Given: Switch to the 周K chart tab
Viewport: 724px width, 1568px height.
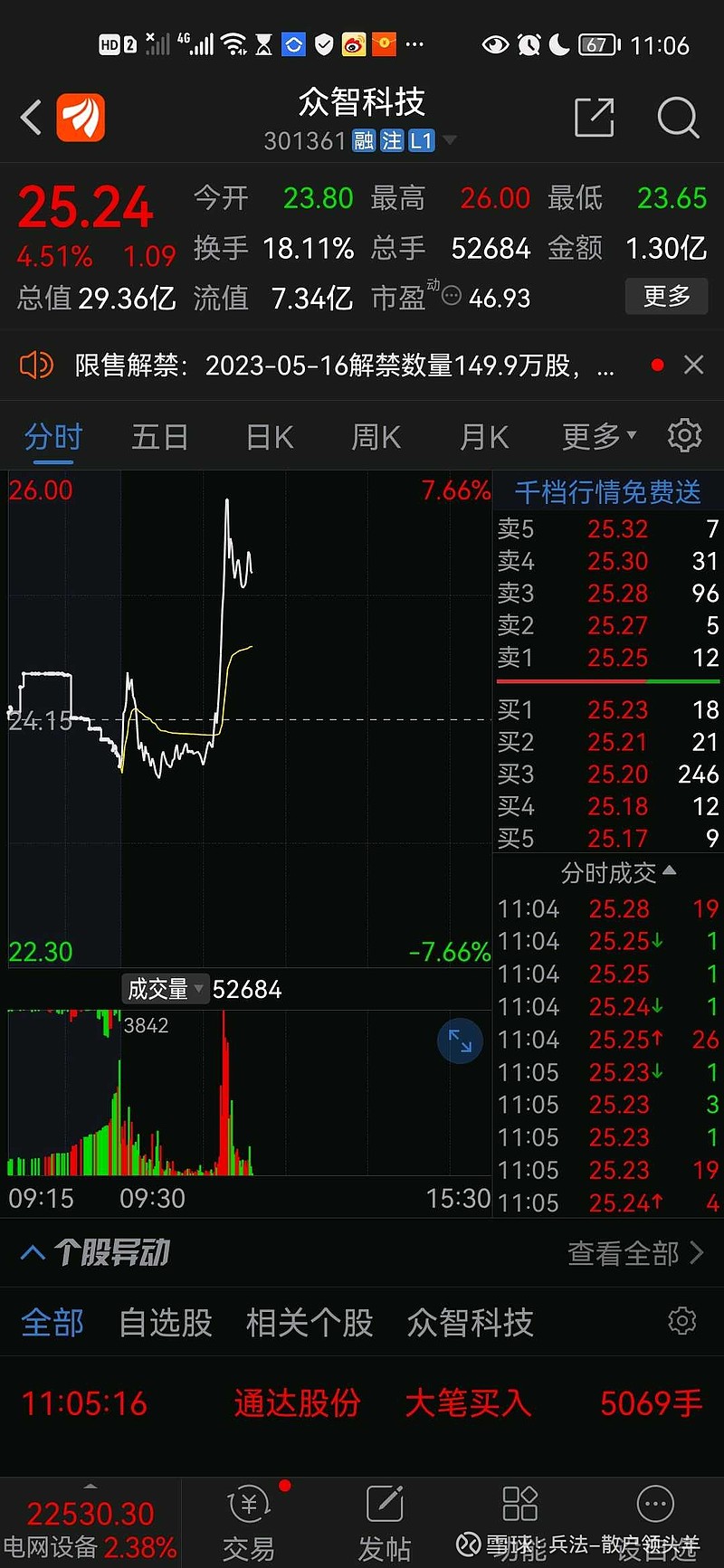Looking at the screenshot, I should coord(376,437).
